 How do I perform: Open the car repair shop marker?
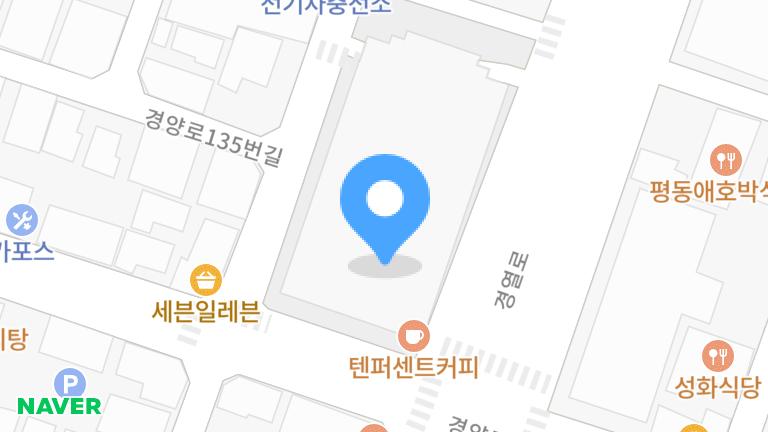pos(21,218)
